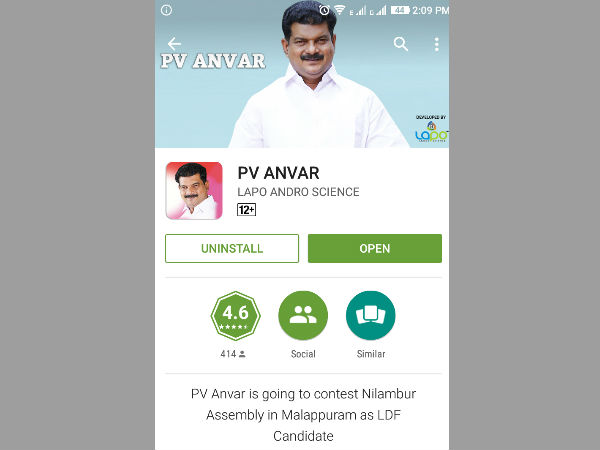Screen dimensions: 600x450
Task: Uninstall the PV ANVAR app
Action: tap(232, 248)
